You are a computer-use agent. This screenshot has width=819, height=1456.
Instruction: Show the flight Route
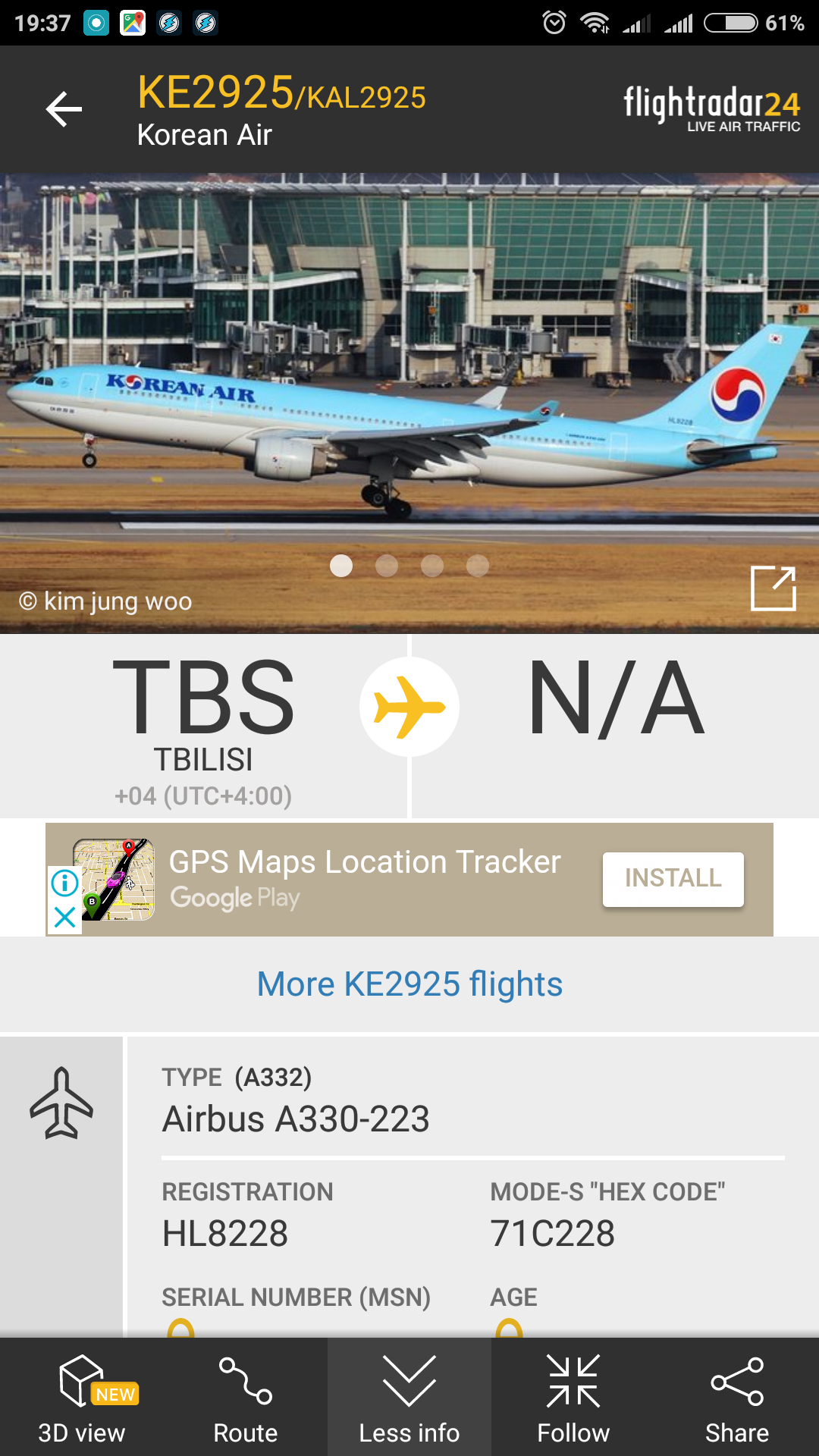pyautogui.click(x=246, y=1398)
